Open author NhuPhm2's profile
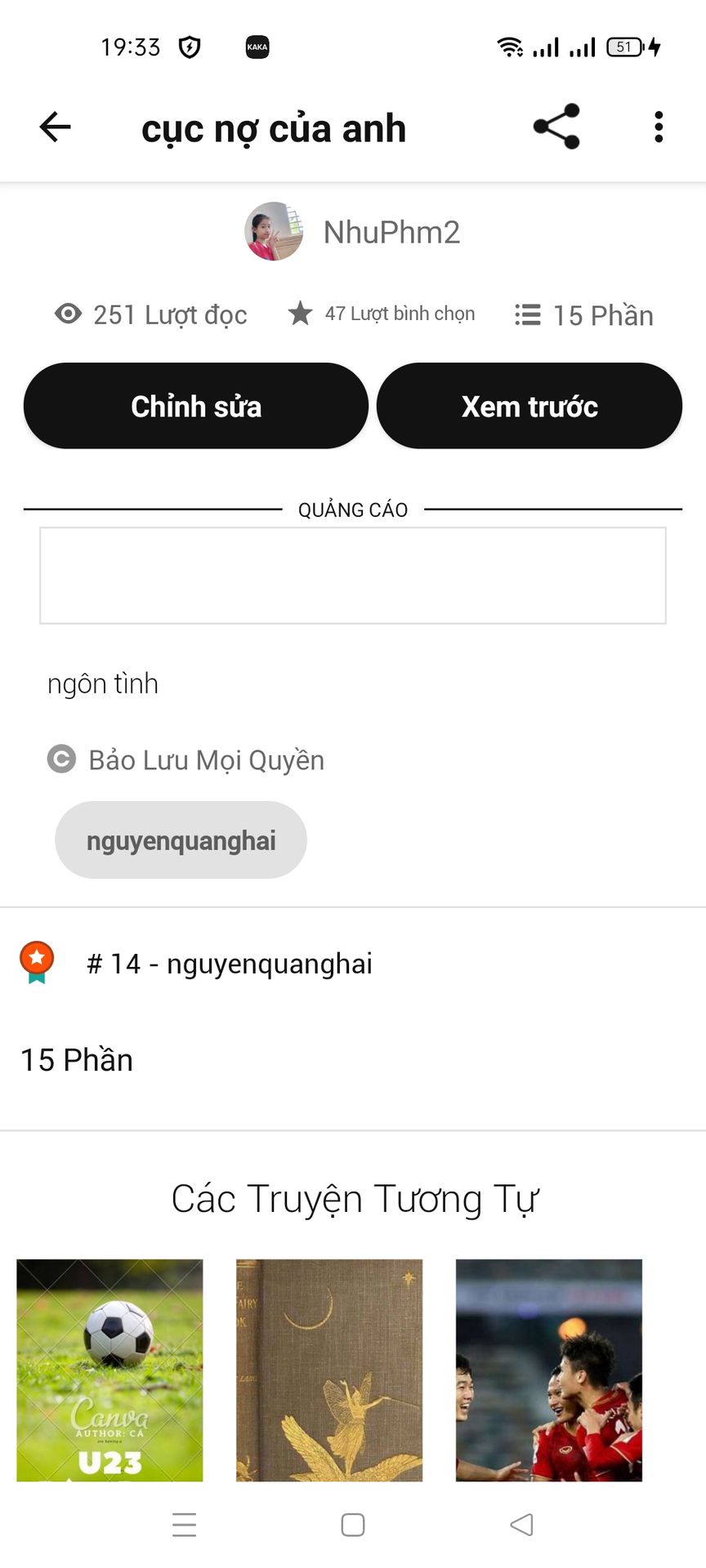 point(352,232)
